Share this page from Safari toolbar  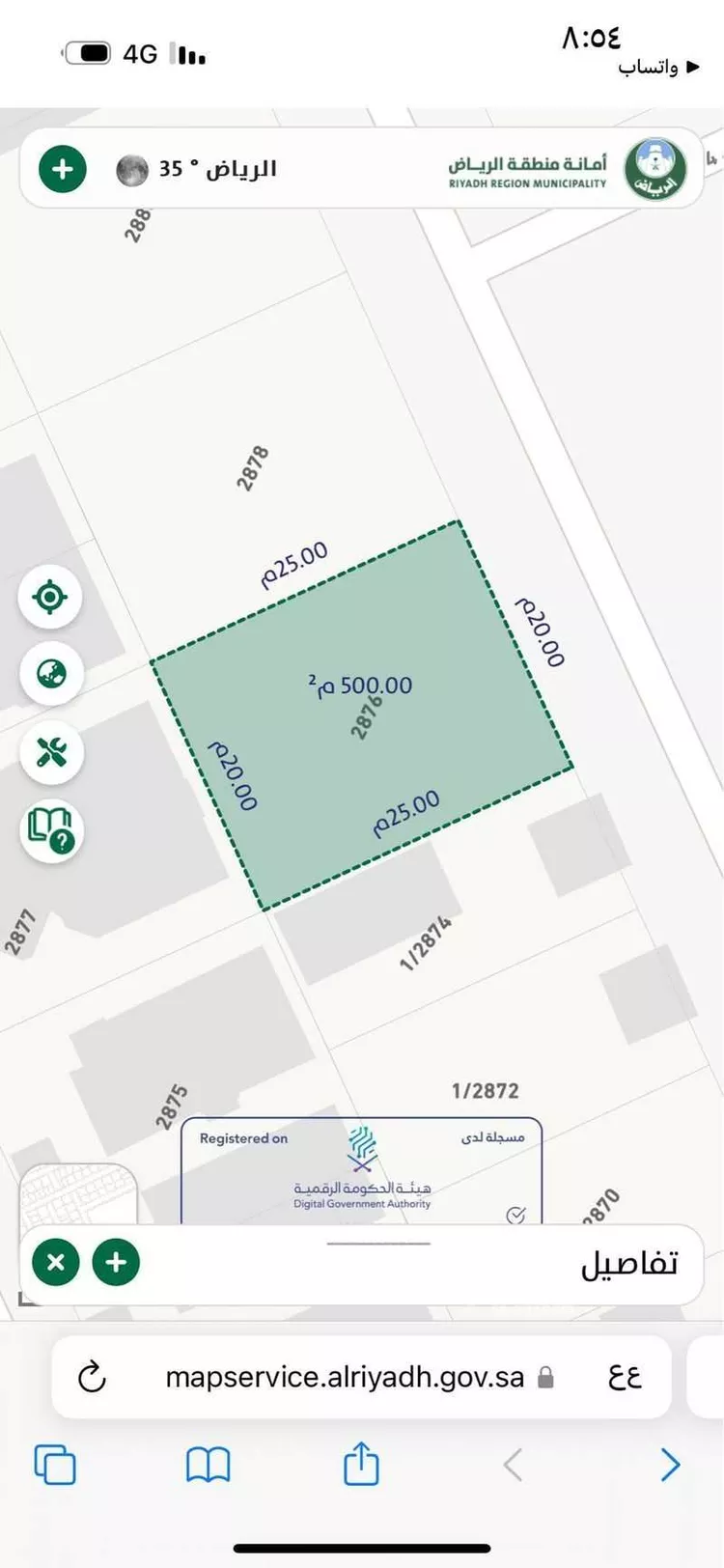pyautogui.click(x=361, y=1463)
